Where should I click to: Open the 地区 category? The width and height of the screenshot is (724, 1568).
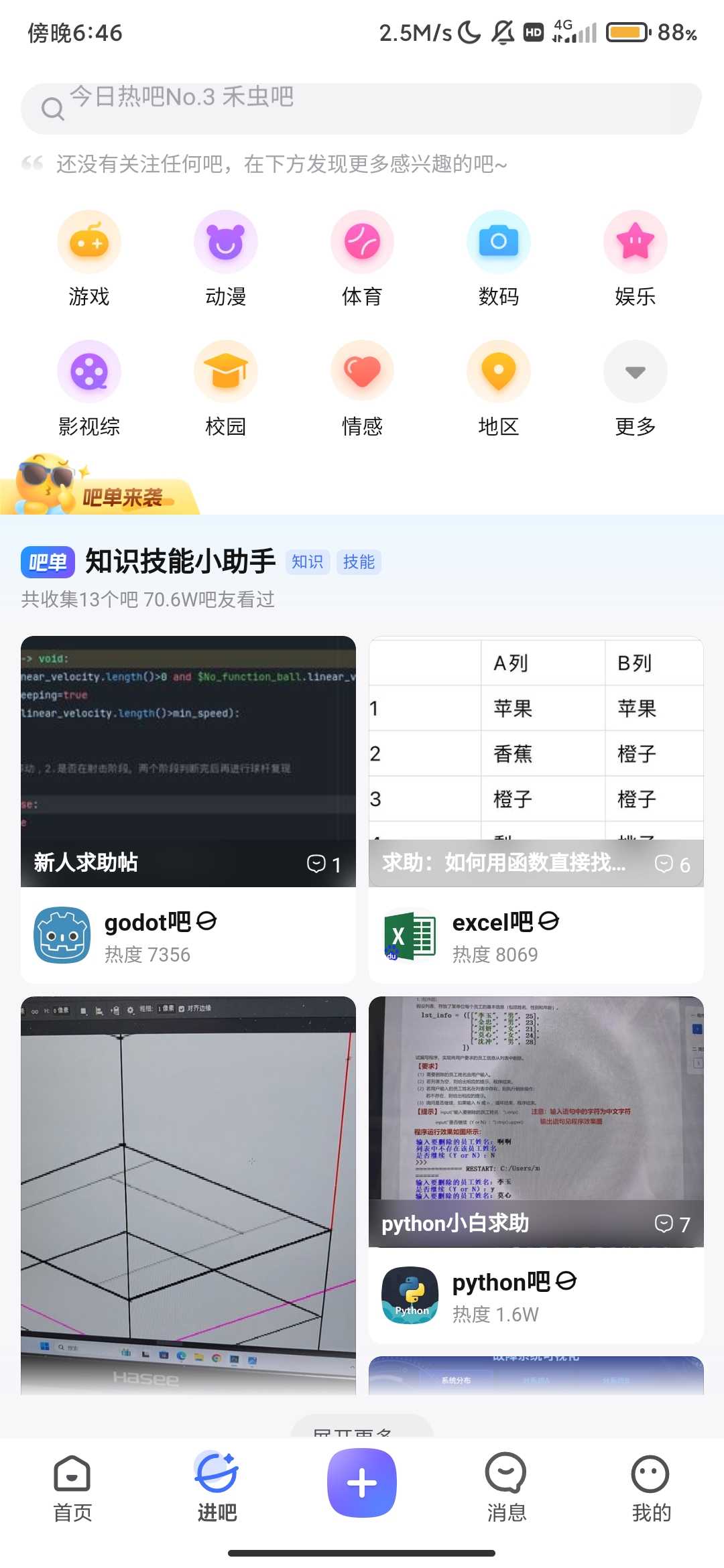(x=498, y=388)
